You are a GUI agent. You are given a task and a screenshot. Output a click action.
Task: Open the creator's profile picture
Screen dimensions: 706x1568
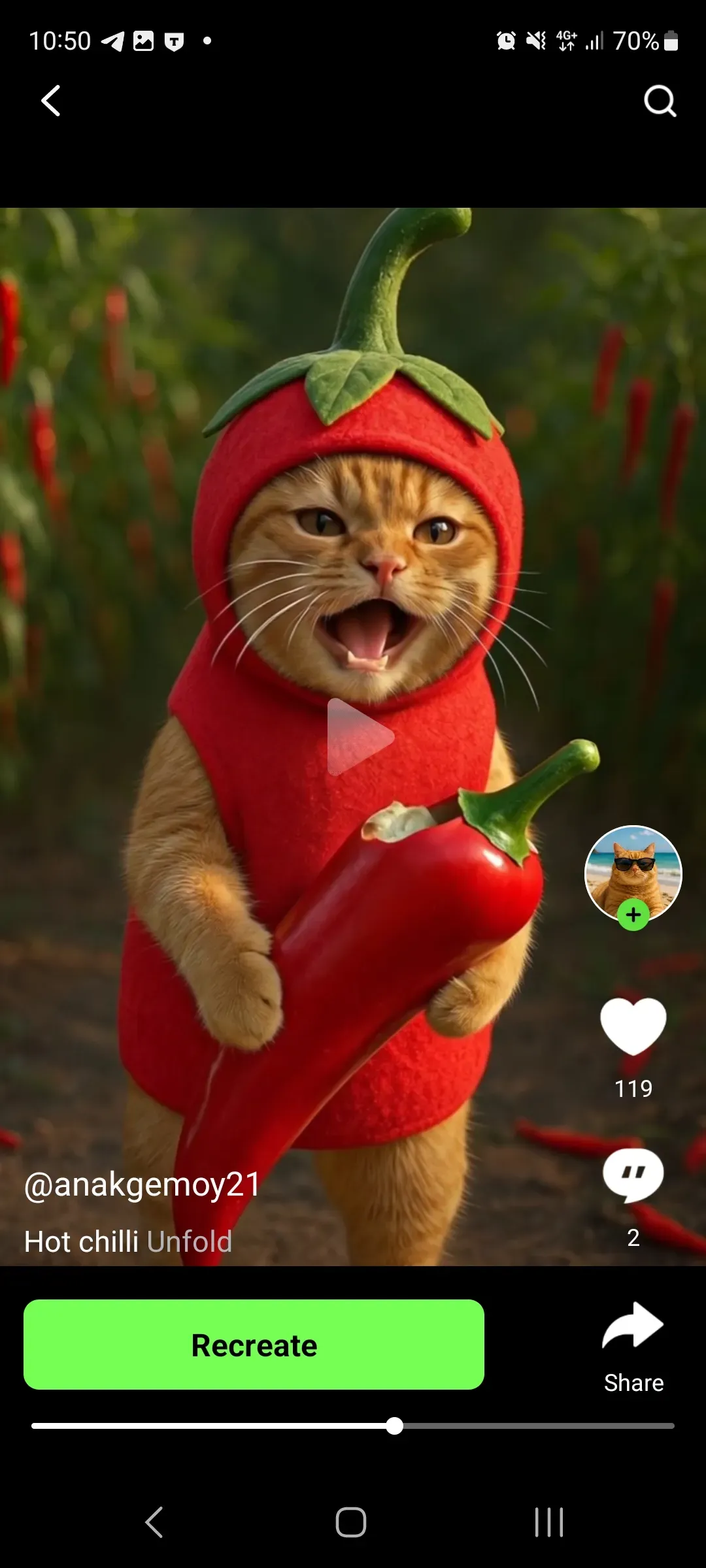tap(633, 869)
